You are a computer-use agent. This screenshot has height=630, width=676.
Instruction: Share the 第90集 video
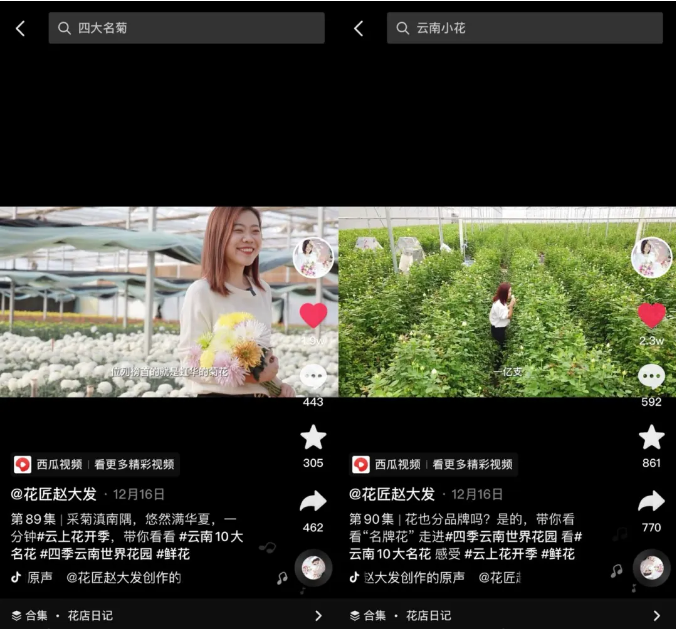point(652,502)
